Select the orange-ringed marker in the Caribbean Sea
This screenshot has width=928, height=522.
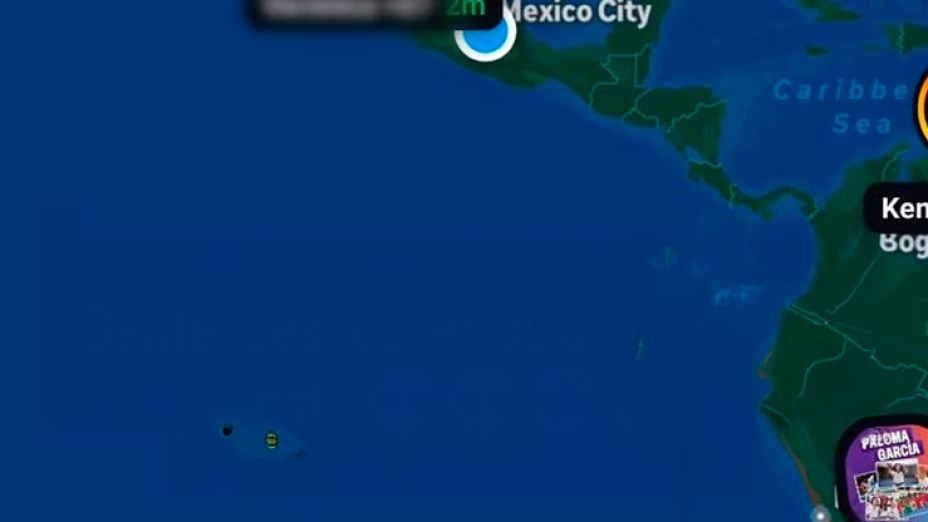(x=921, y=110)
